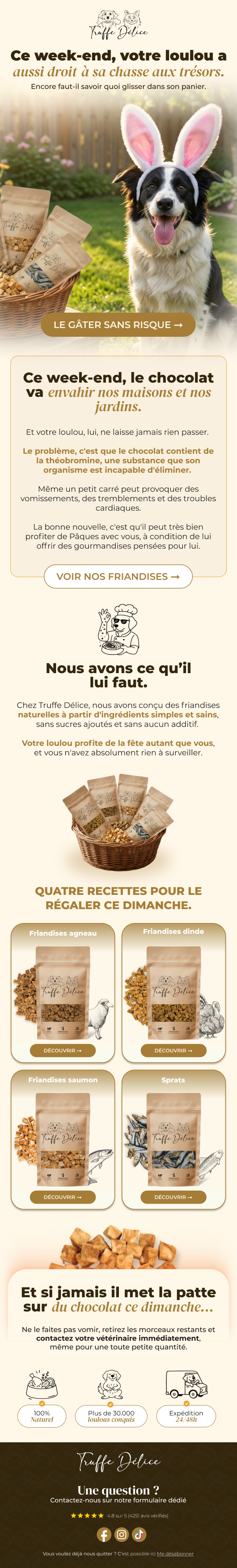
Task: Open the Truffe Délice Facebook page
Action: pos(104,1534)
